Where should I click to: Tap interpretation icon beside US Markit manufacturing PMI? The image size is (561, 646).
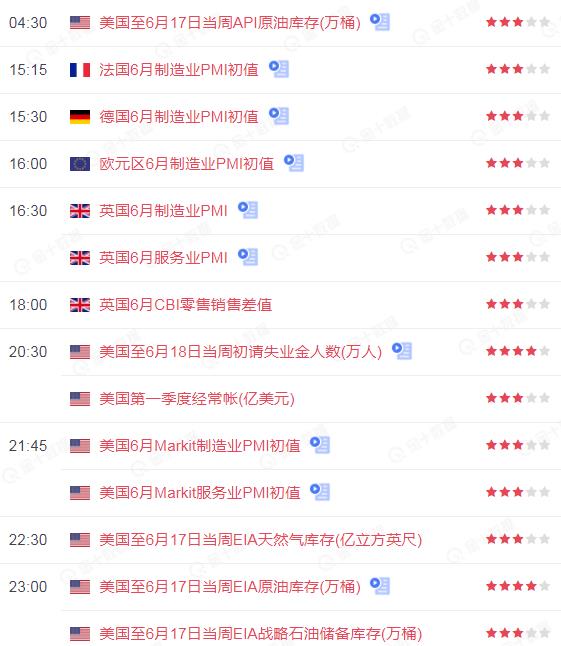point(320,445)
